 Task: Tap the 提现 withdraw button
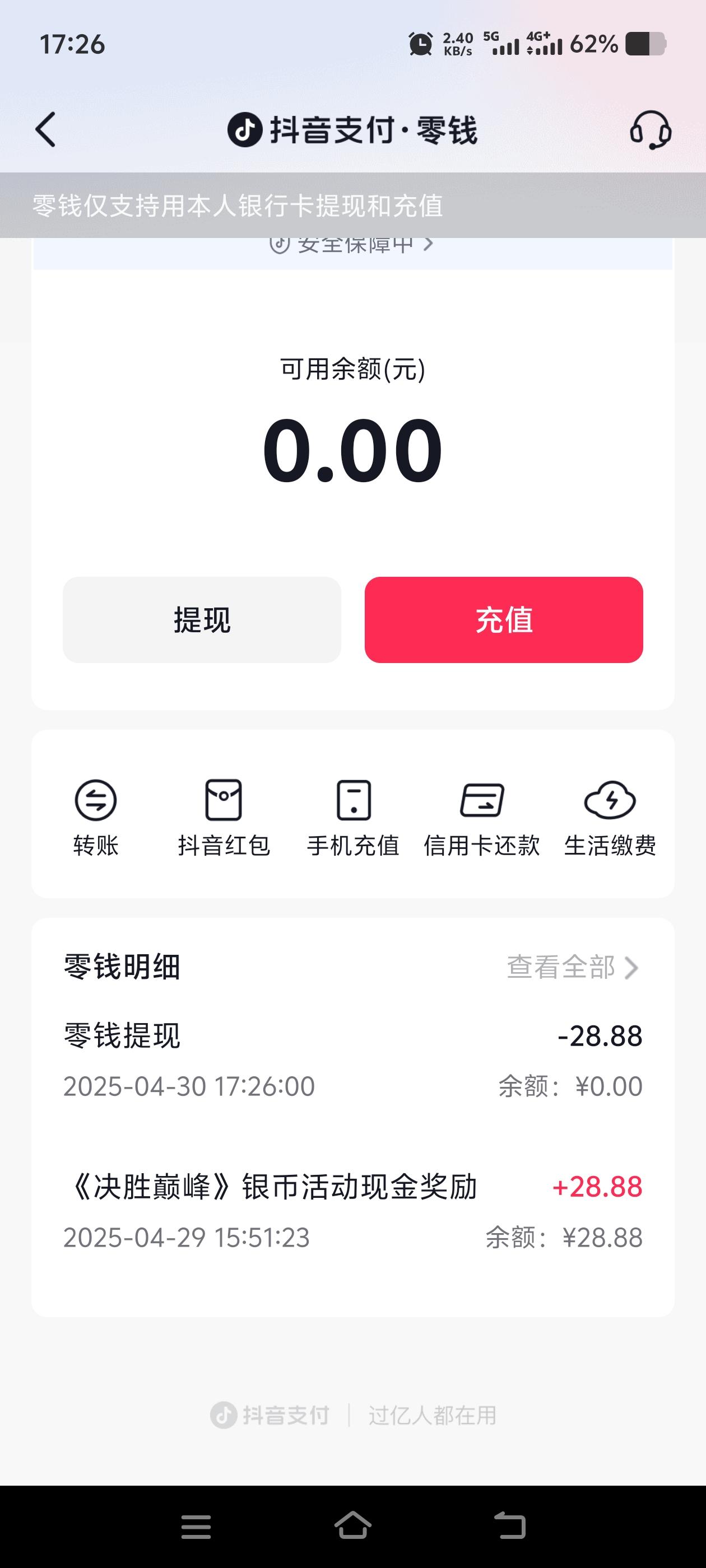coord(202,620)
